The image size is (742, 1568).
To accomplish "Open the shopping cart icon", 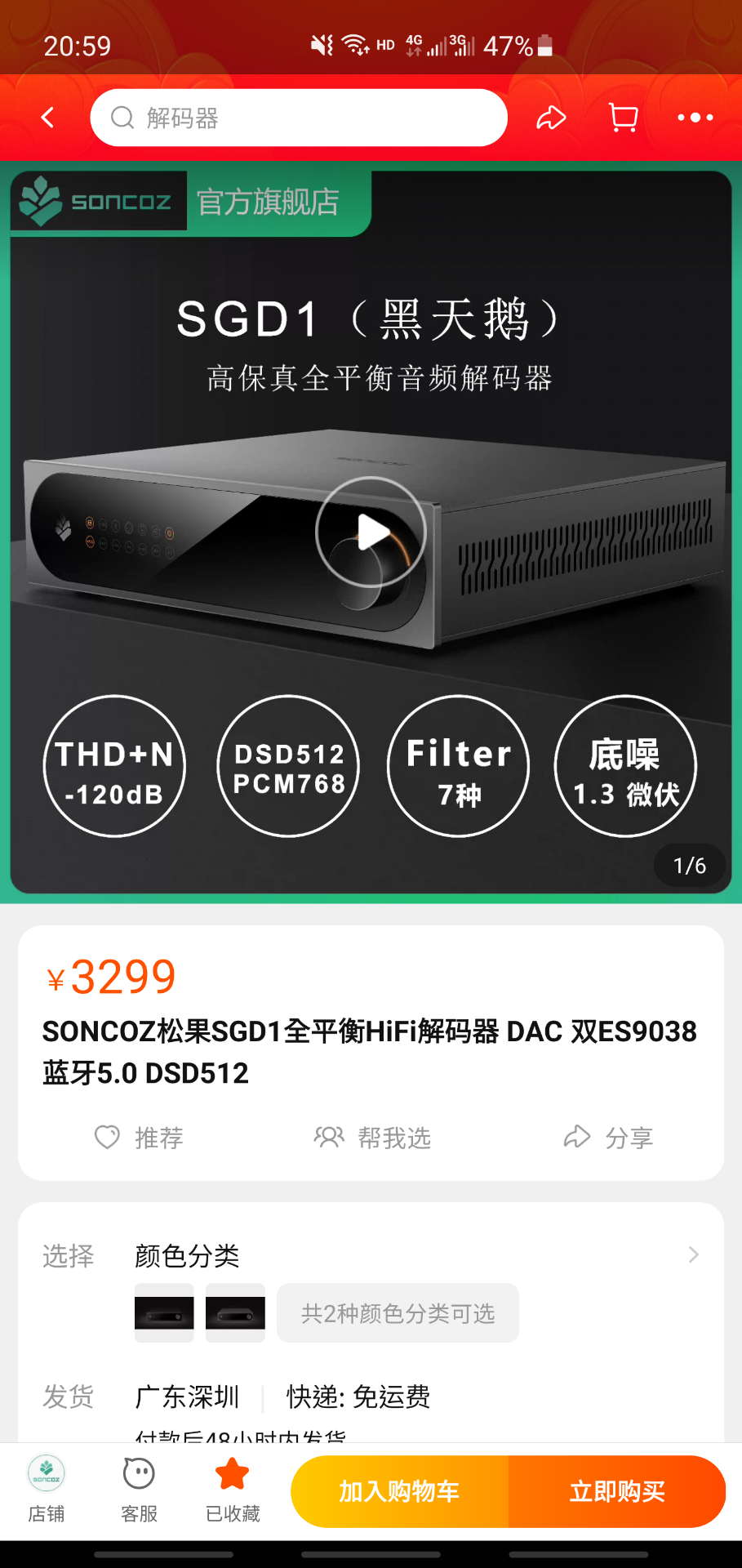I will (624, 118).
